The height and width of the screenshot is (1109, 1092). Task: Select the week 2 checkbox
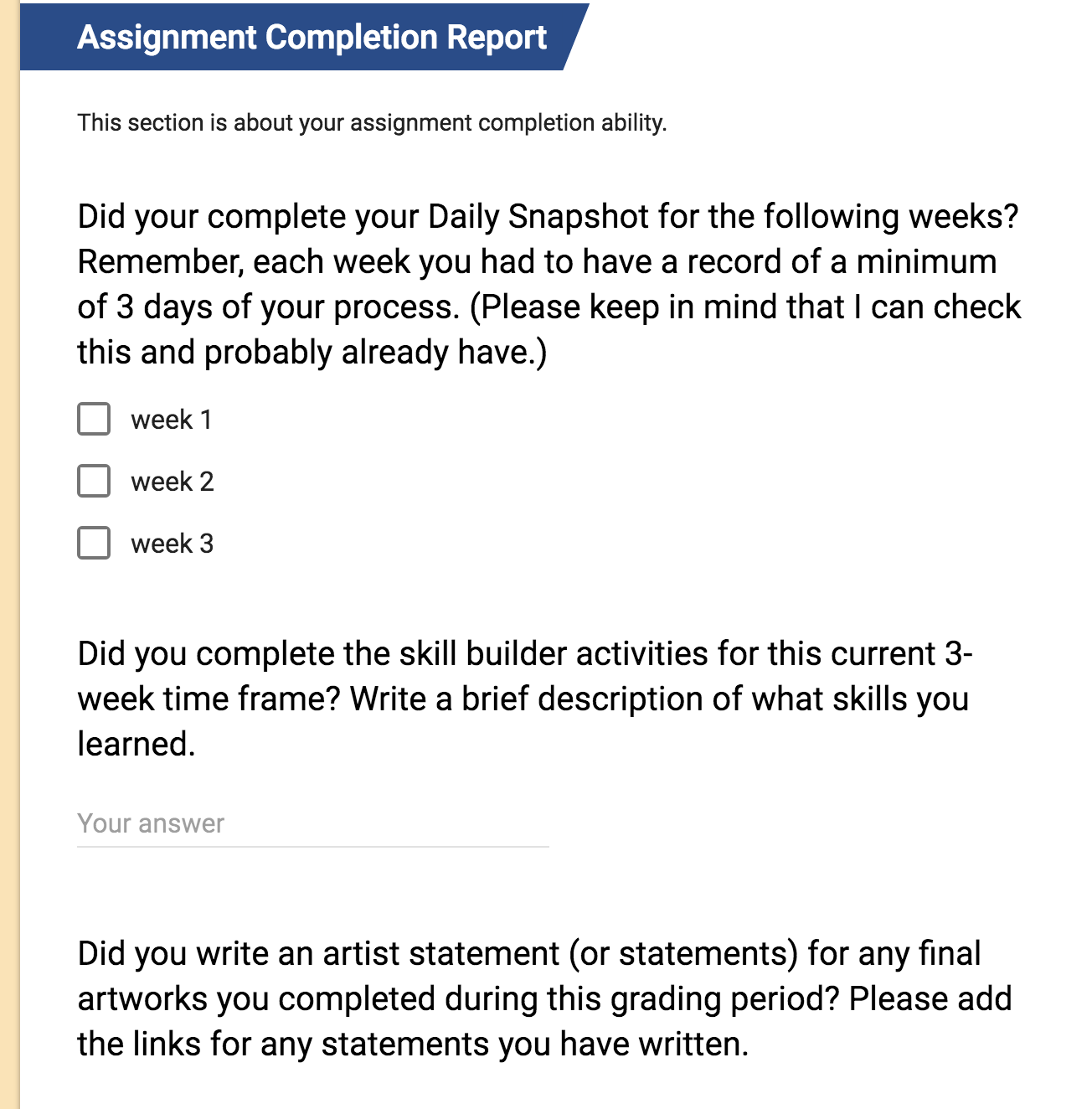(94, 481)
